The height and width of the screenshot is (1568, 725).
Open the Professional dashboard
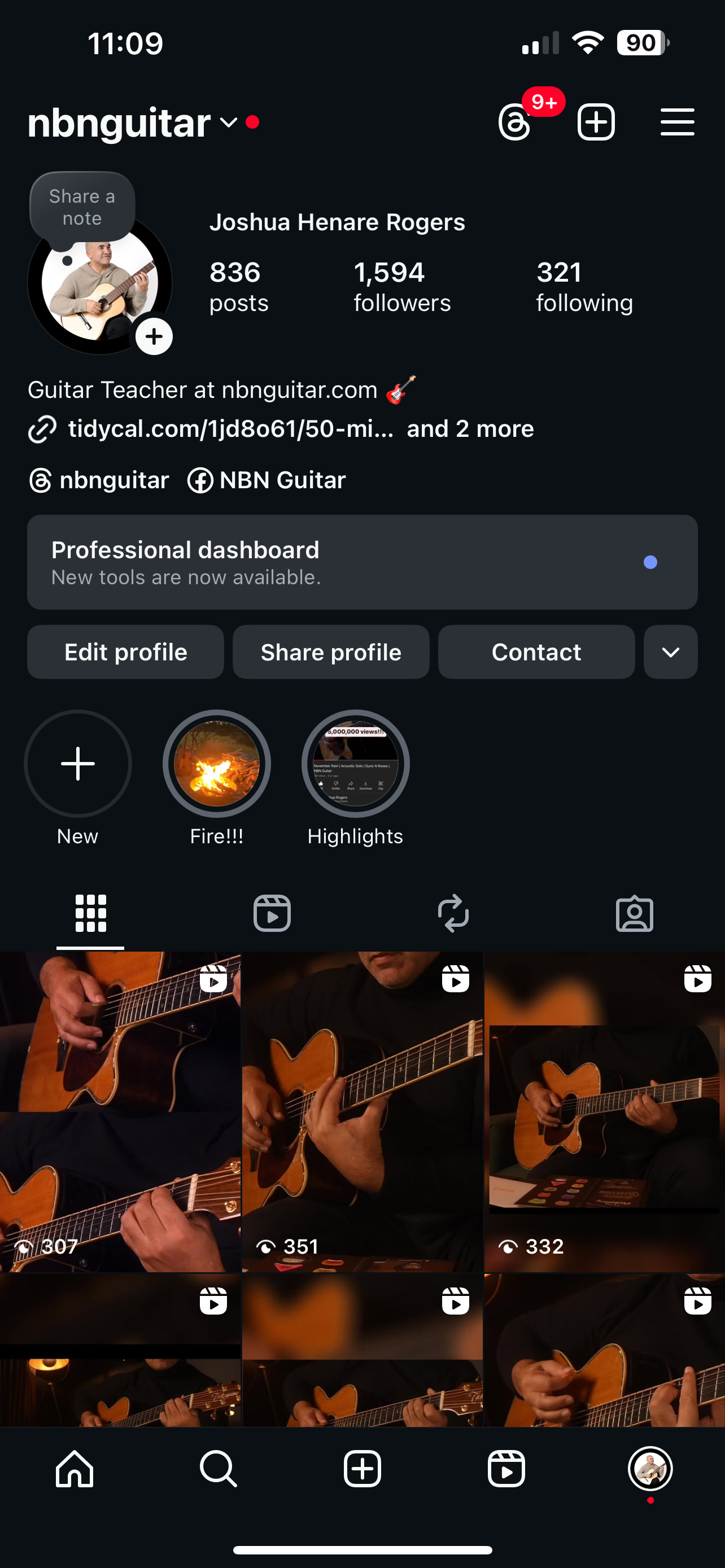362,562
